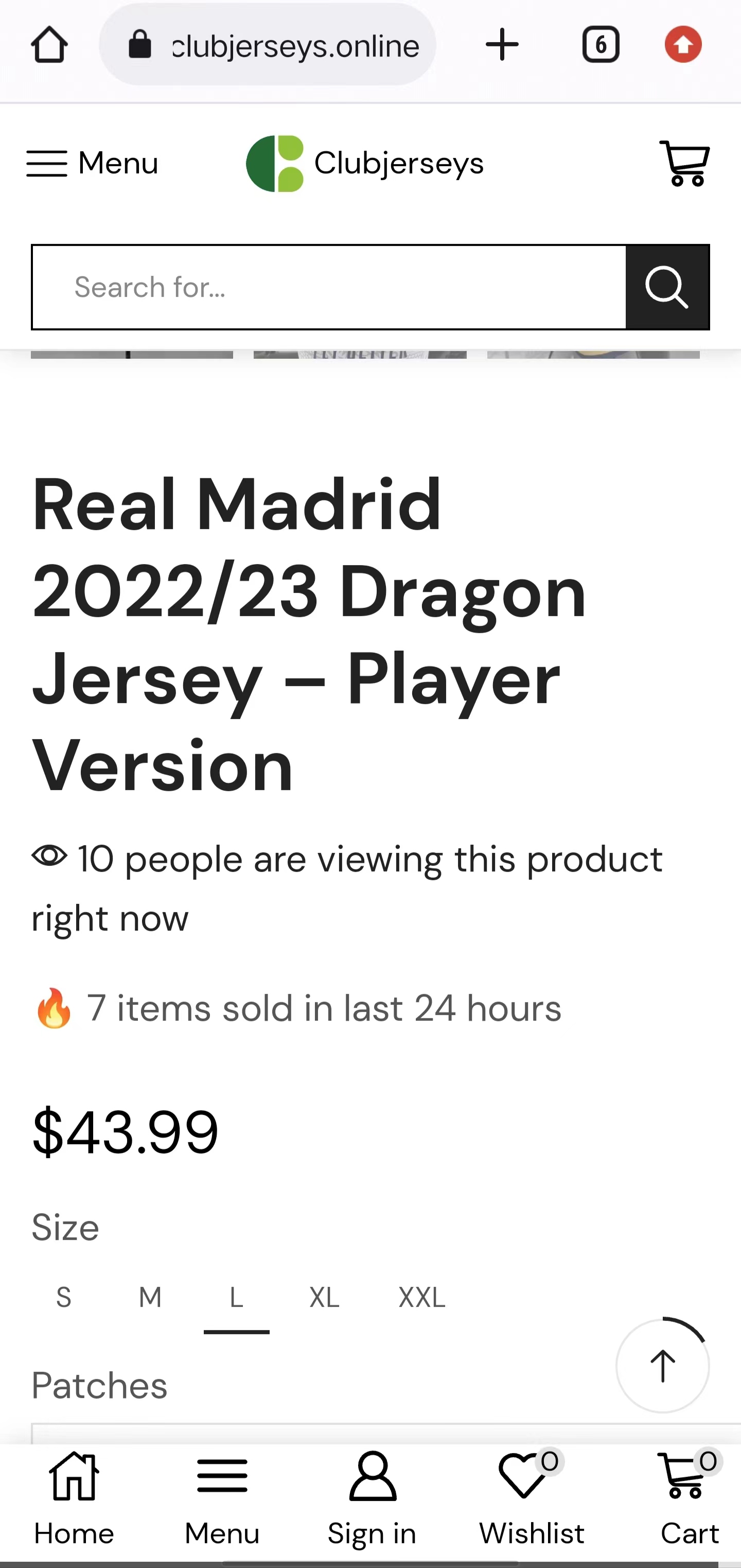Select size S

coord(64,1297)
